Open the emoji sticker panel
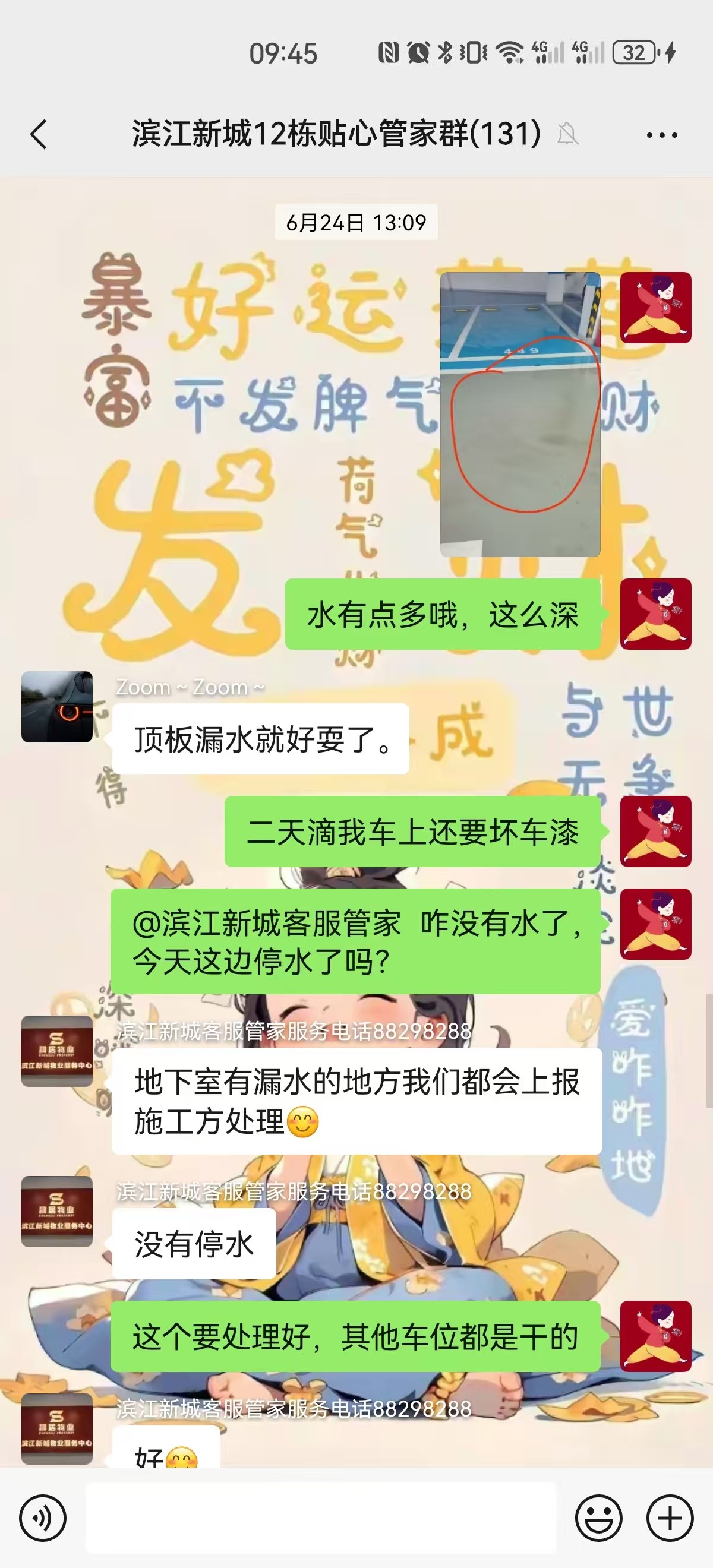 (x=598, y=1519)
